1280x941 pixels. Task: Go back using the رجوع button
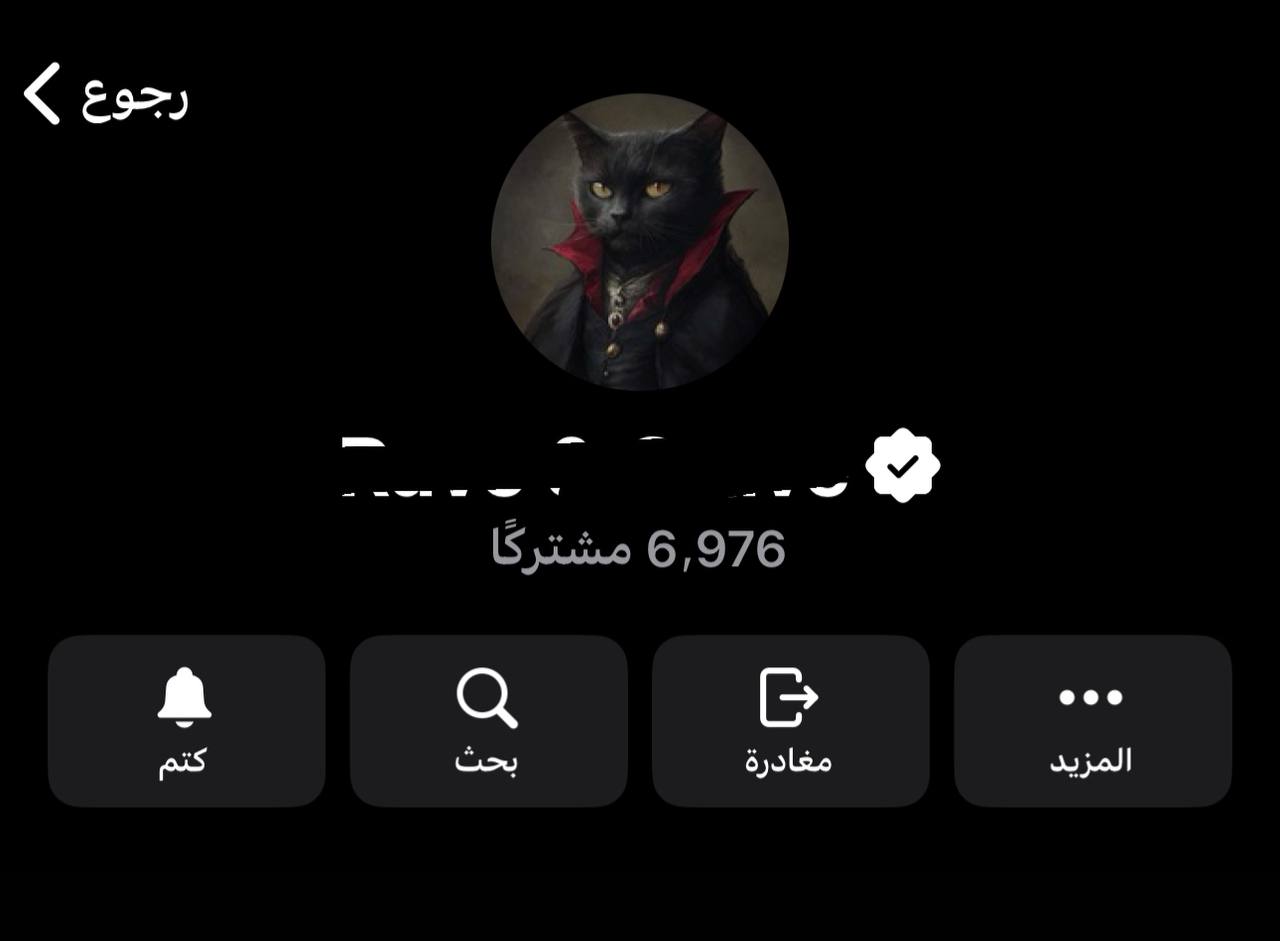click(105, 95)
